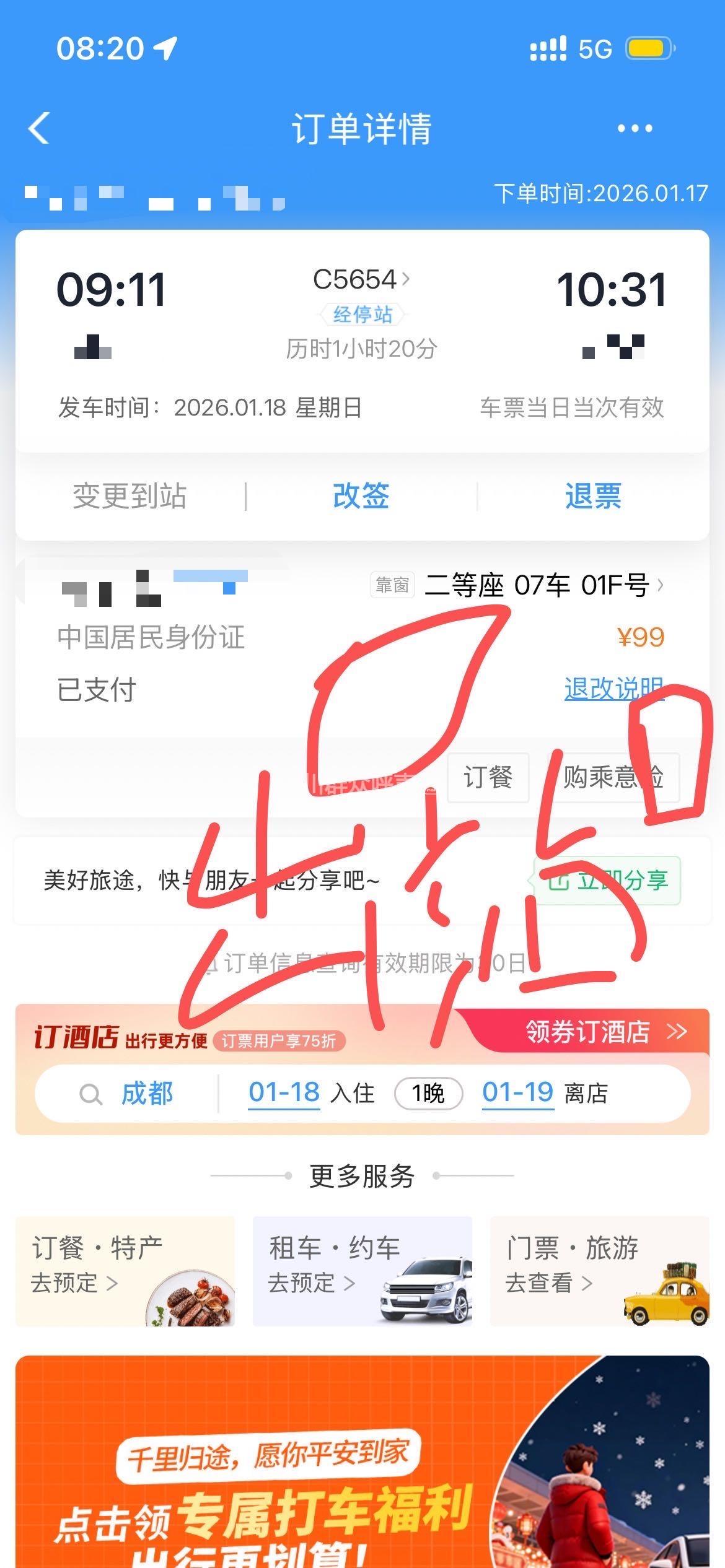The height and width of the screenshot is (1568, 725).
Task: Read the 退改说明 refund policy
Action: click(613, 689)
